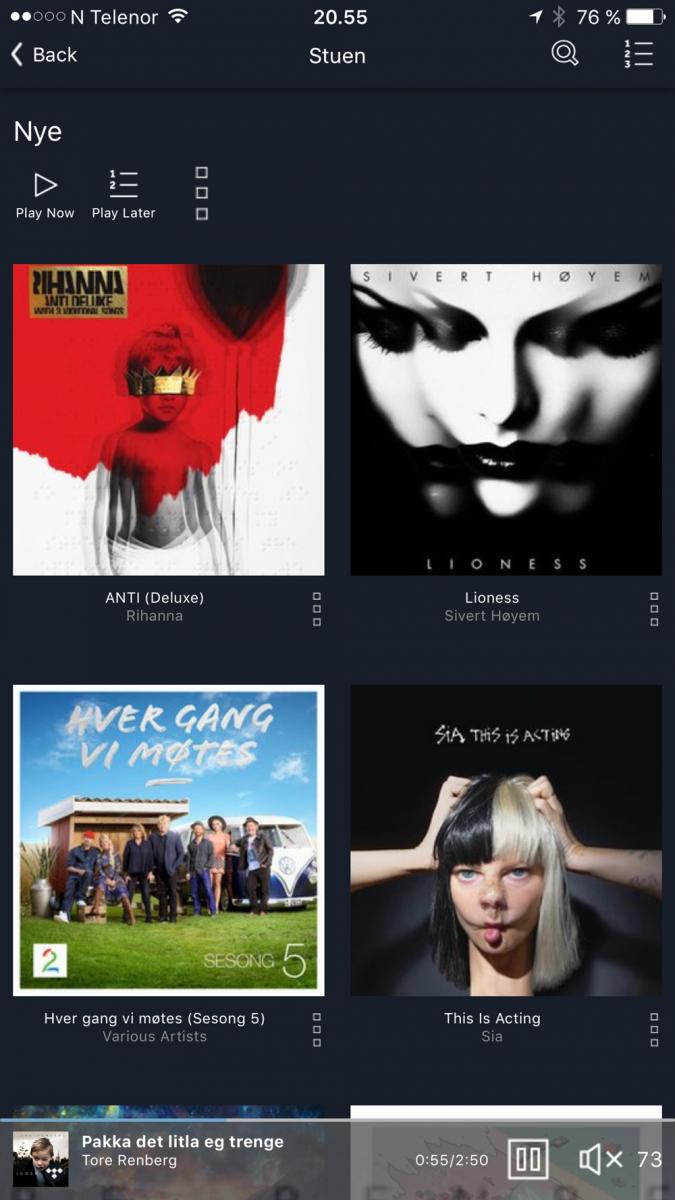Pause the currently playing track
The width and height of the screenshot is (675, 1200).
click(528, 1160)
